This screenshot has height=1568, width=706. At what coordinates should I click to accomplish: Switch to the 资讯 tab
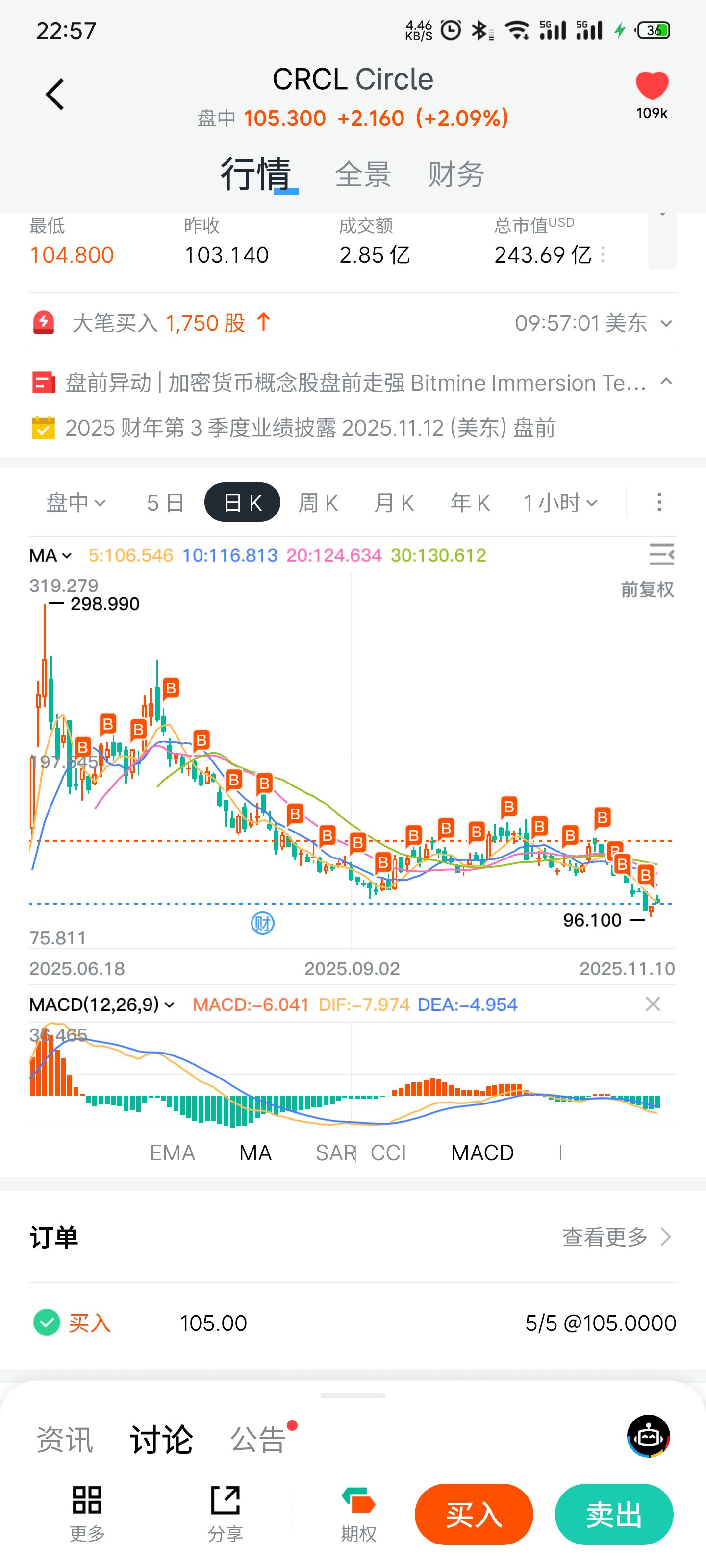65,1440
